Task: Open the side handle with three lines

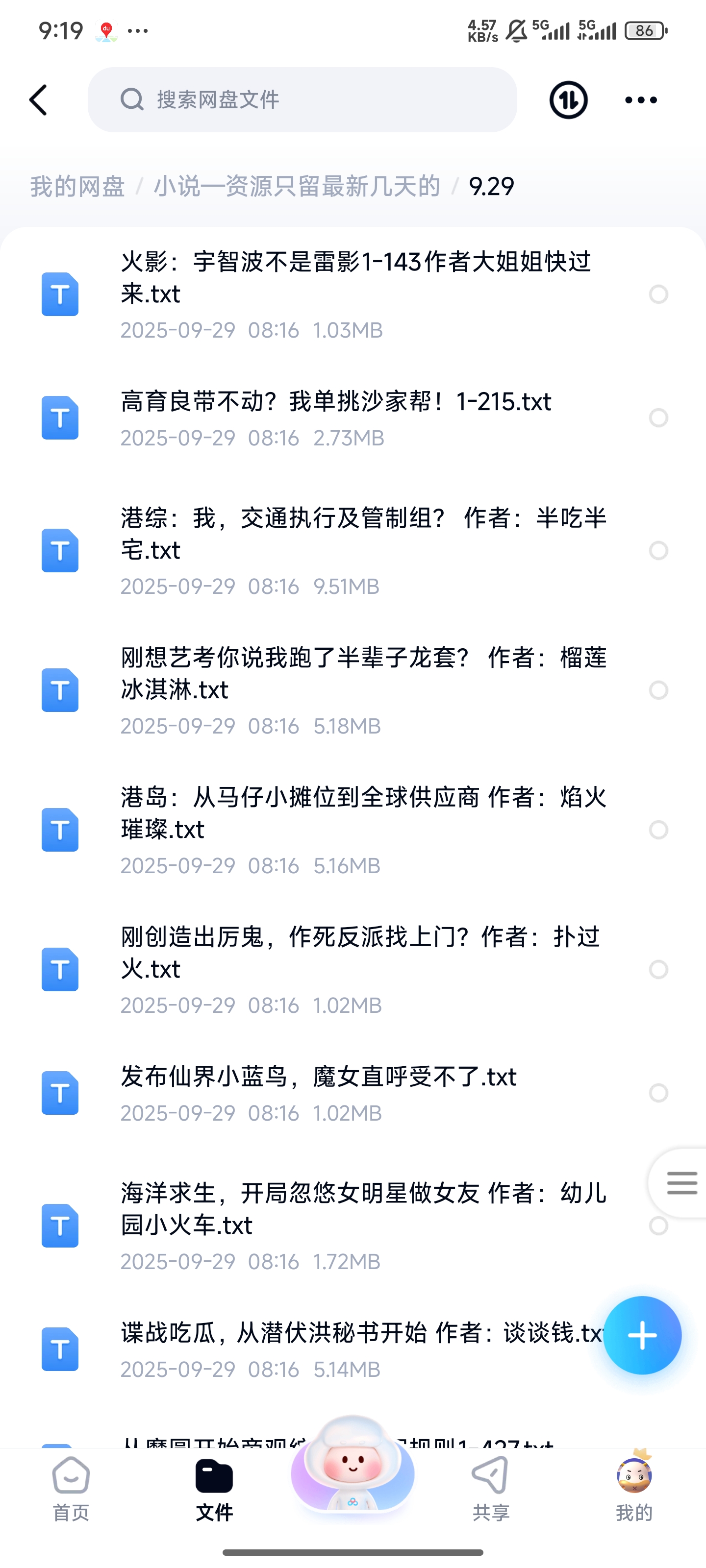Action: click(681, 1183)
